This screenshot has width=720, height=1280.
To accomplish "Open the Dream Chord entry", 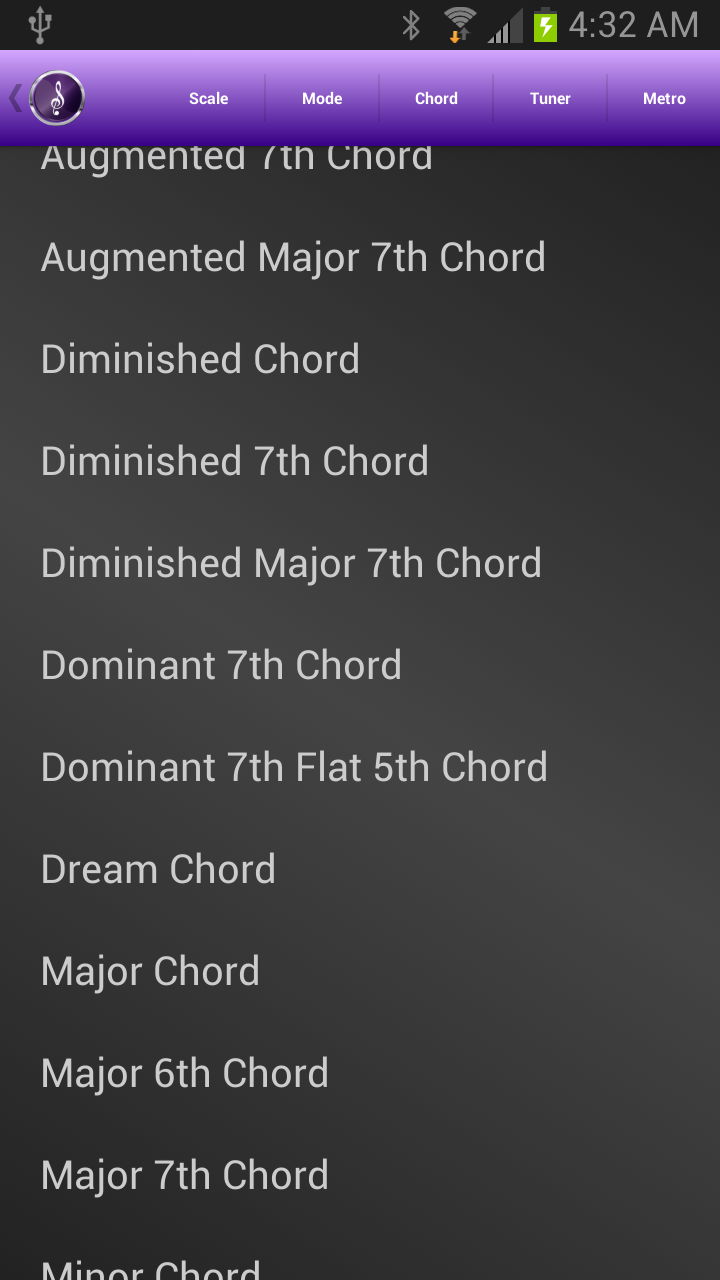I will (x=158, y=870).
